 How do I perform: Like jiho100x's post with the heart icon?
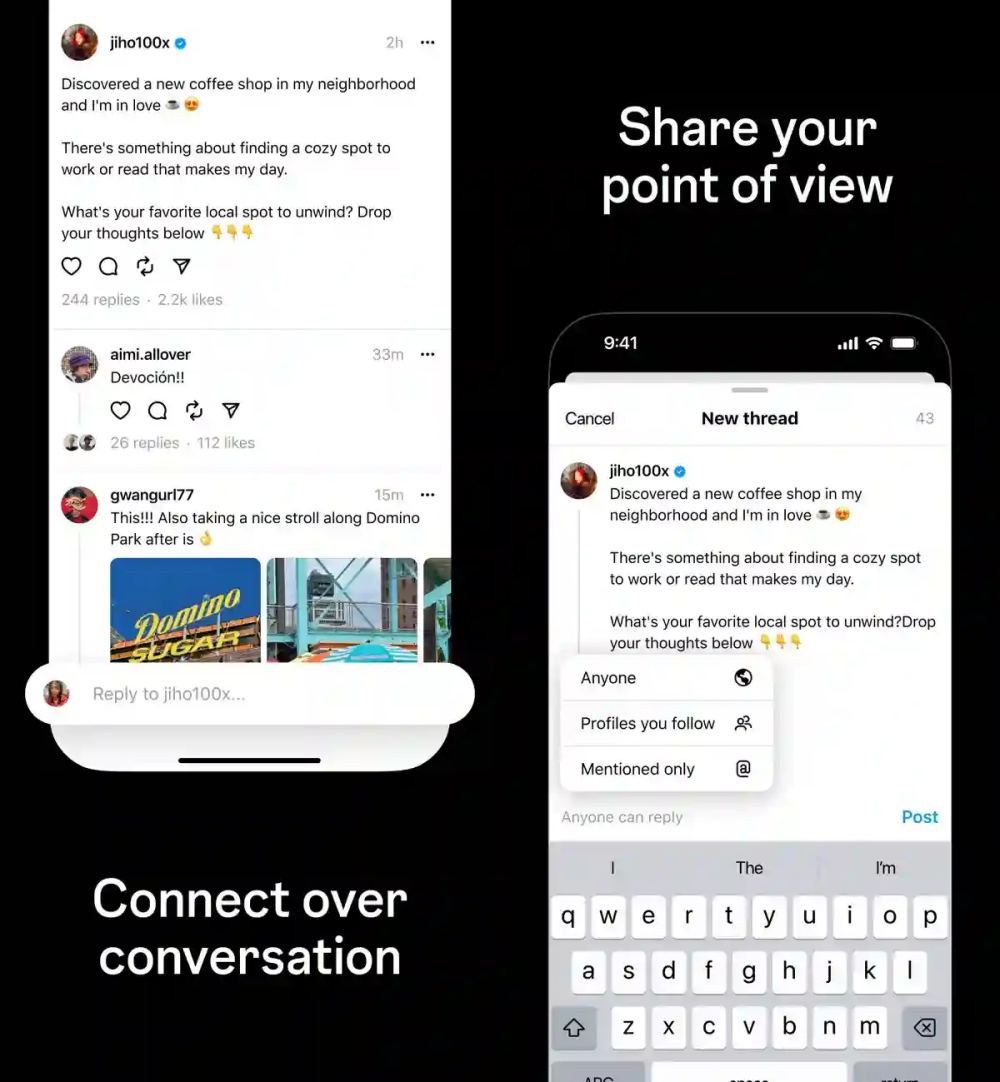pyautogui.click(x=71, y=266)
